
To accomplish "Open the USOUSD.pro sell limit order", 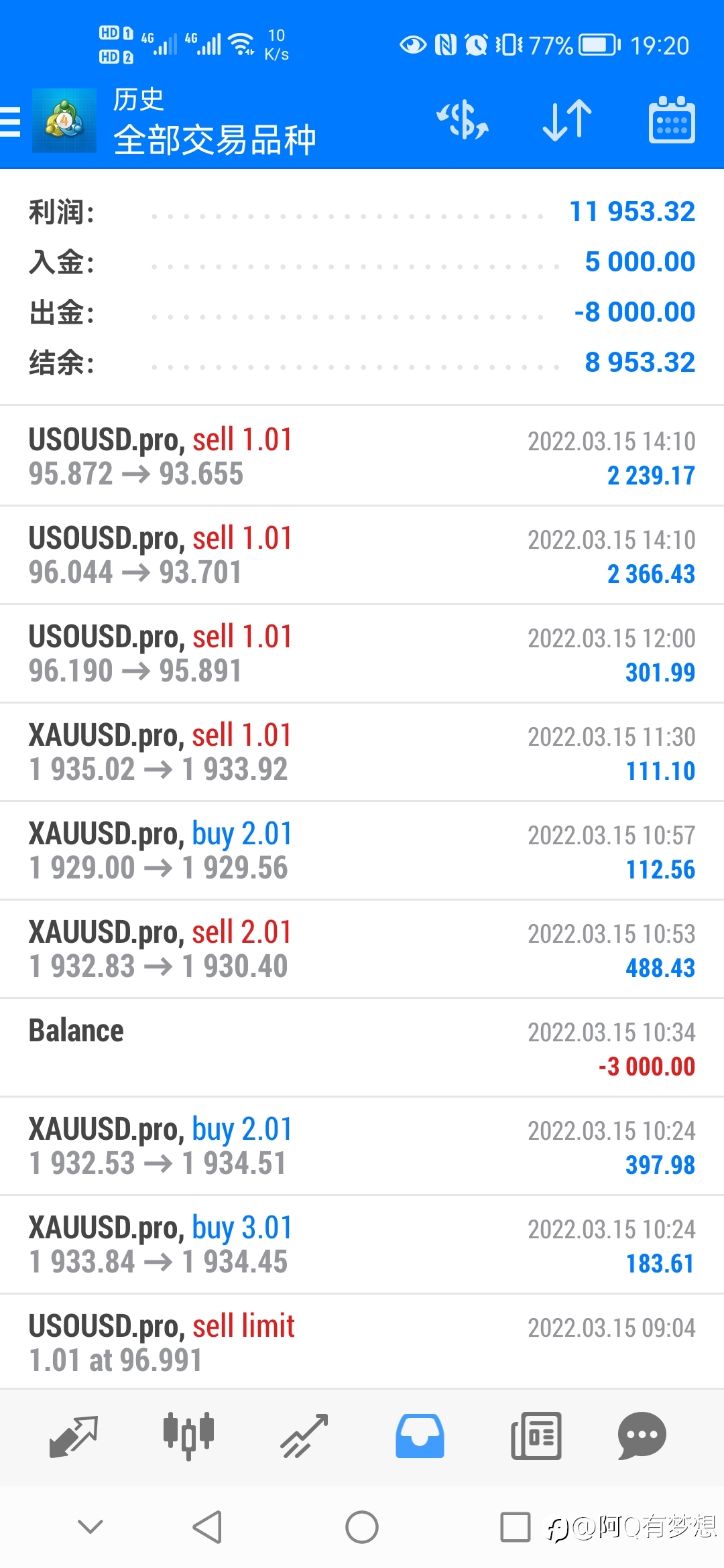I will (x=362, y=1342).
